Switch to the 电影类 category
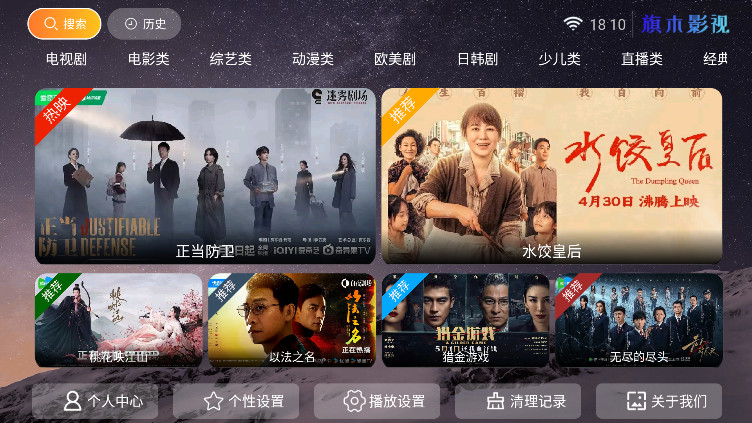Viewport: 752px width, 423px height. (x=148, y=59)
